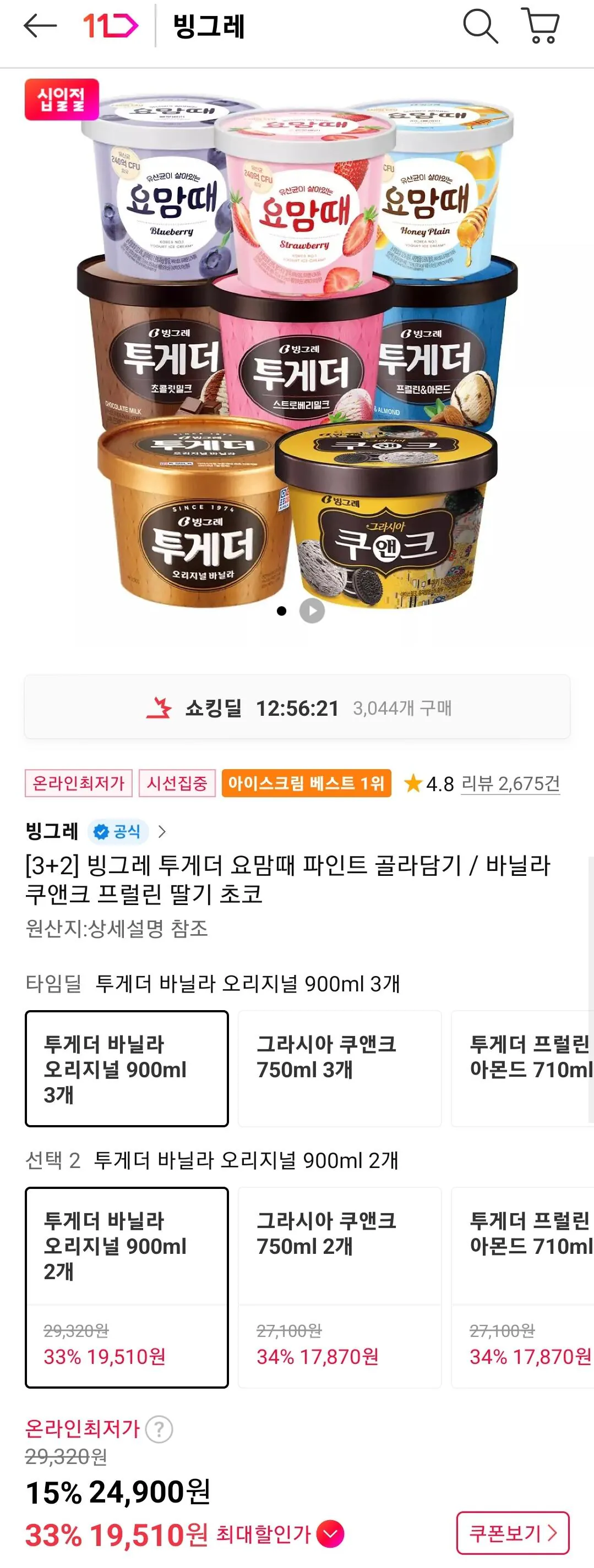Screen dimensions: 594x1568
Task: Open the 2,675 reviews link
Action: tap(510, 783)
